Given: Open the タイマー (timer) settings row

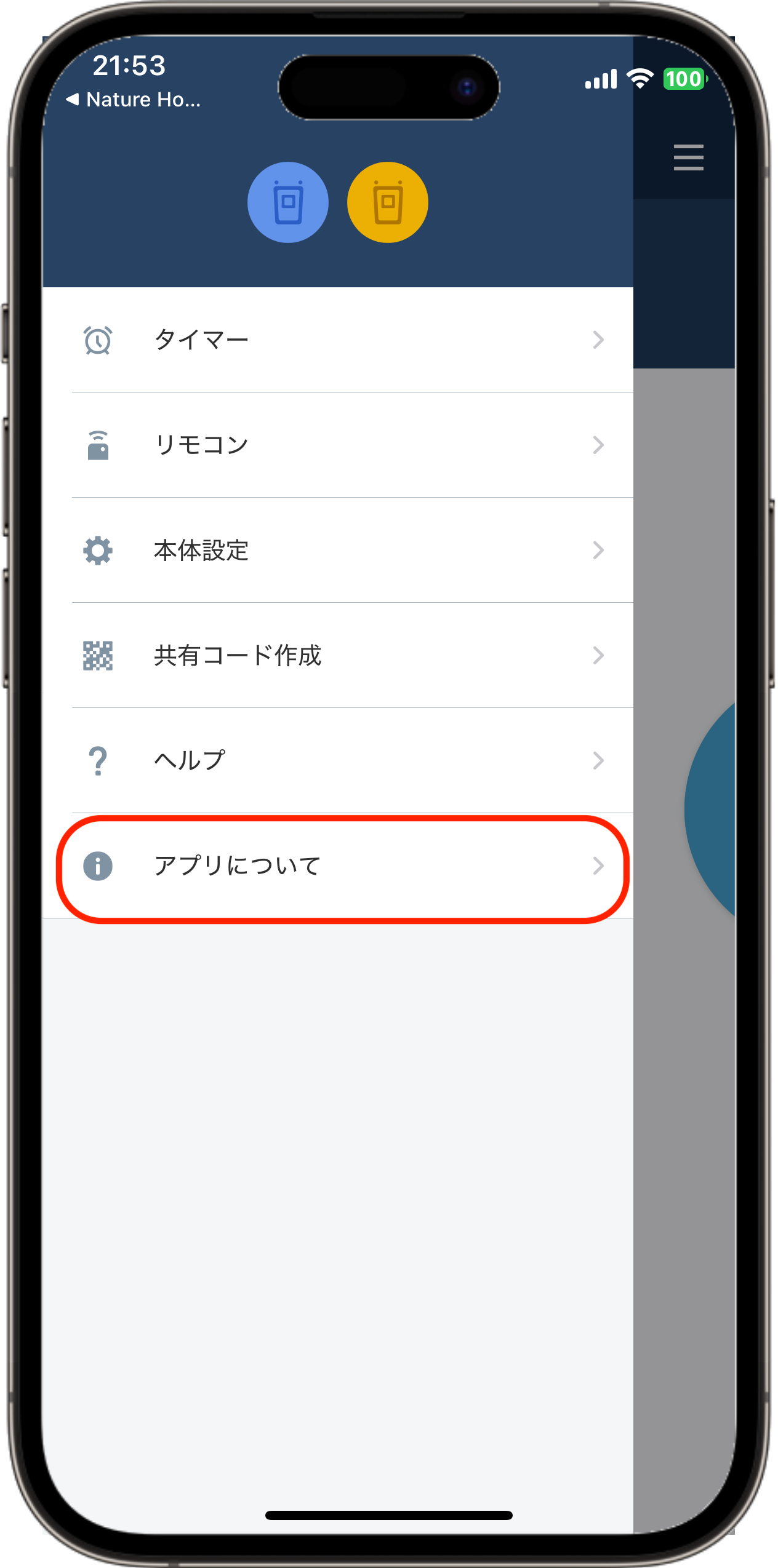Looking at the screenshot, I should pos(338,340).
